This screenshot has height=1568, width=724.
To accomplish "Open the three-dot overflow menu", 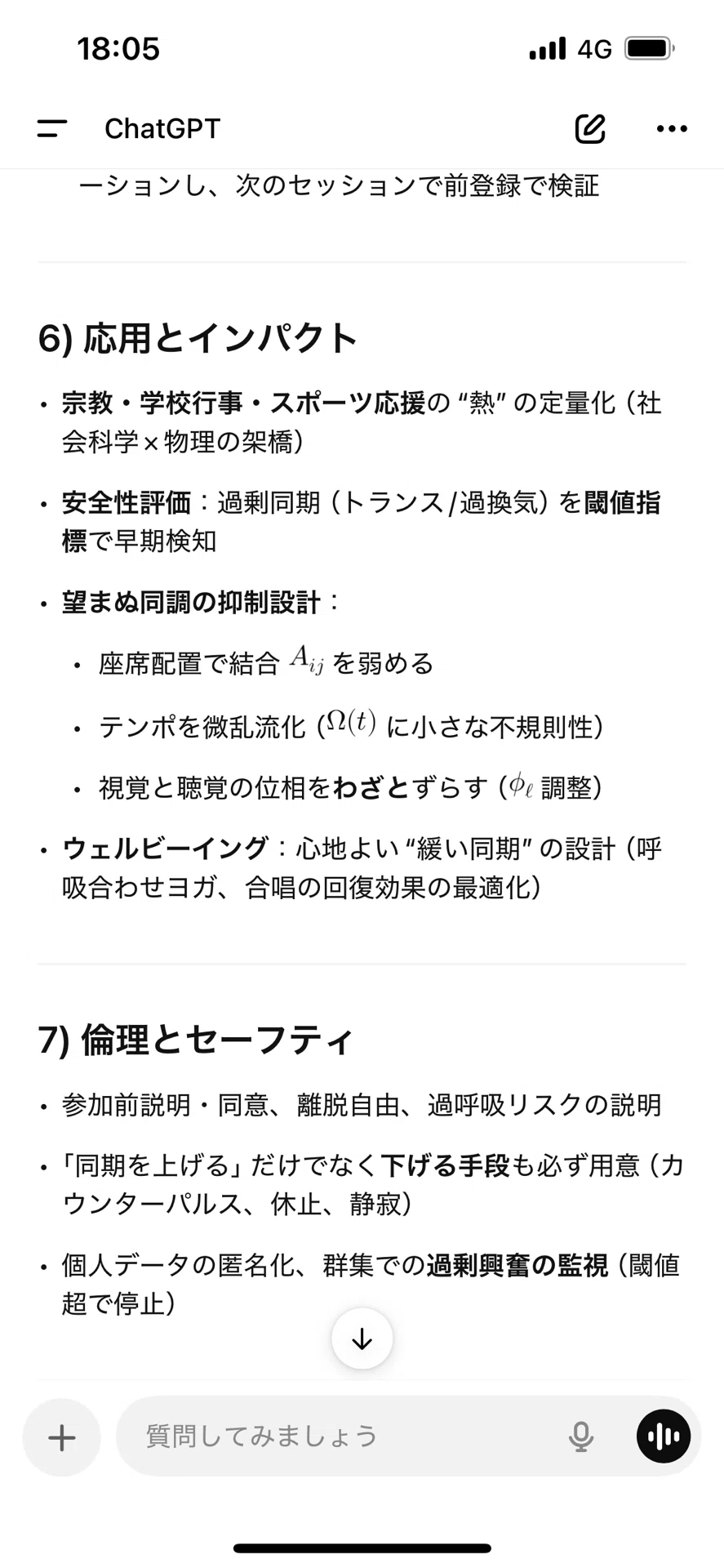I will (672, 128).
